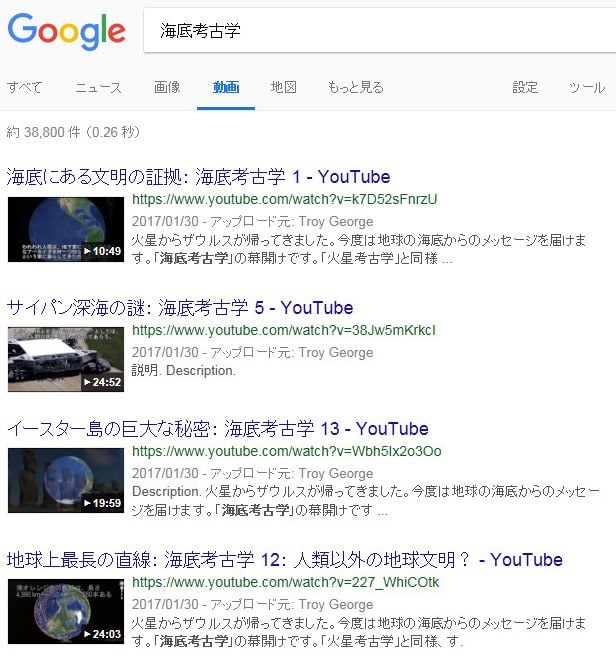Switch to the 画像 tab
The image size is (616, 663).
(167, 87)
